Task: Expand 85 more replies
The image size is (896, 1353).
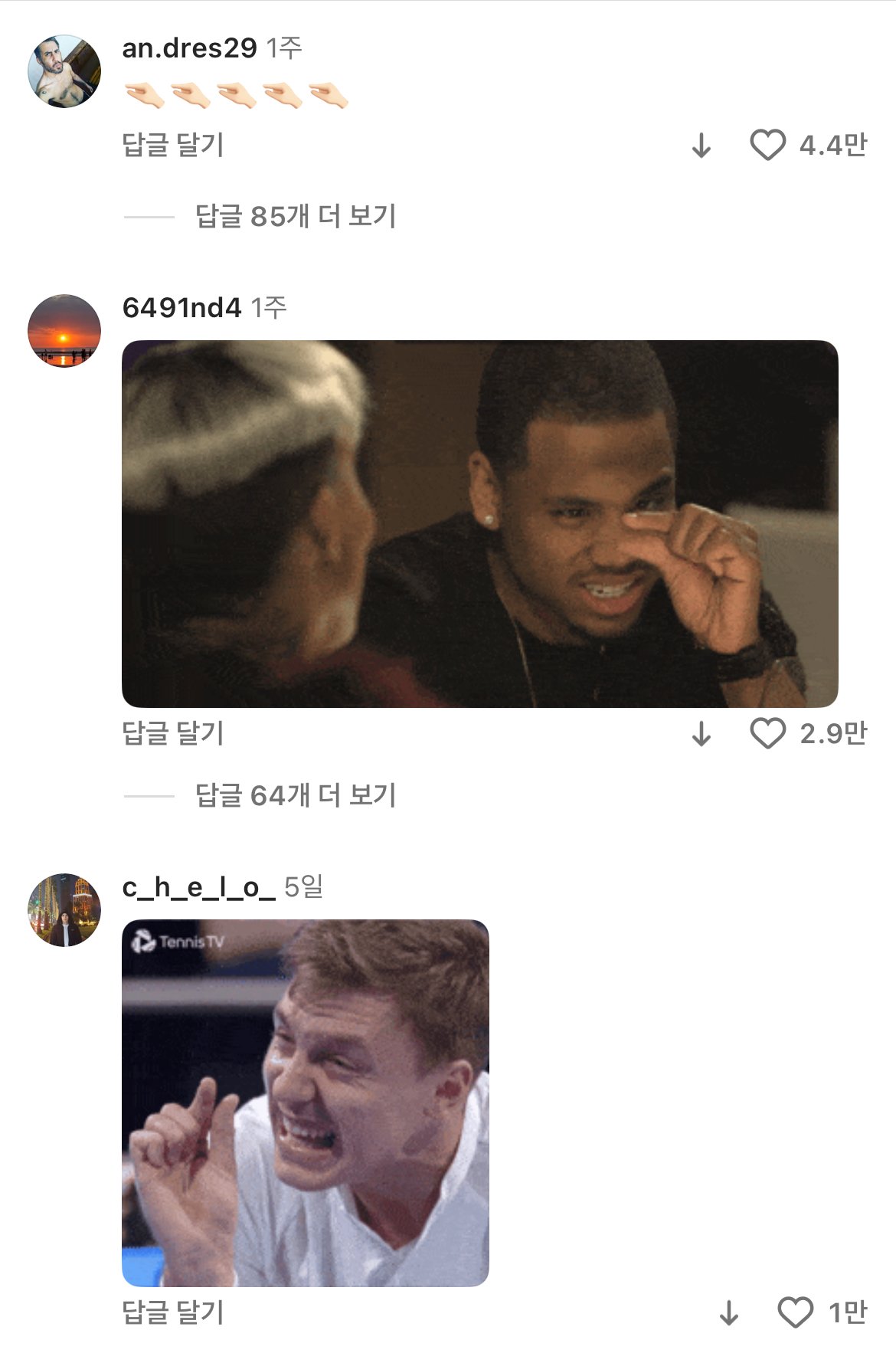Action: tap(295, 217)
